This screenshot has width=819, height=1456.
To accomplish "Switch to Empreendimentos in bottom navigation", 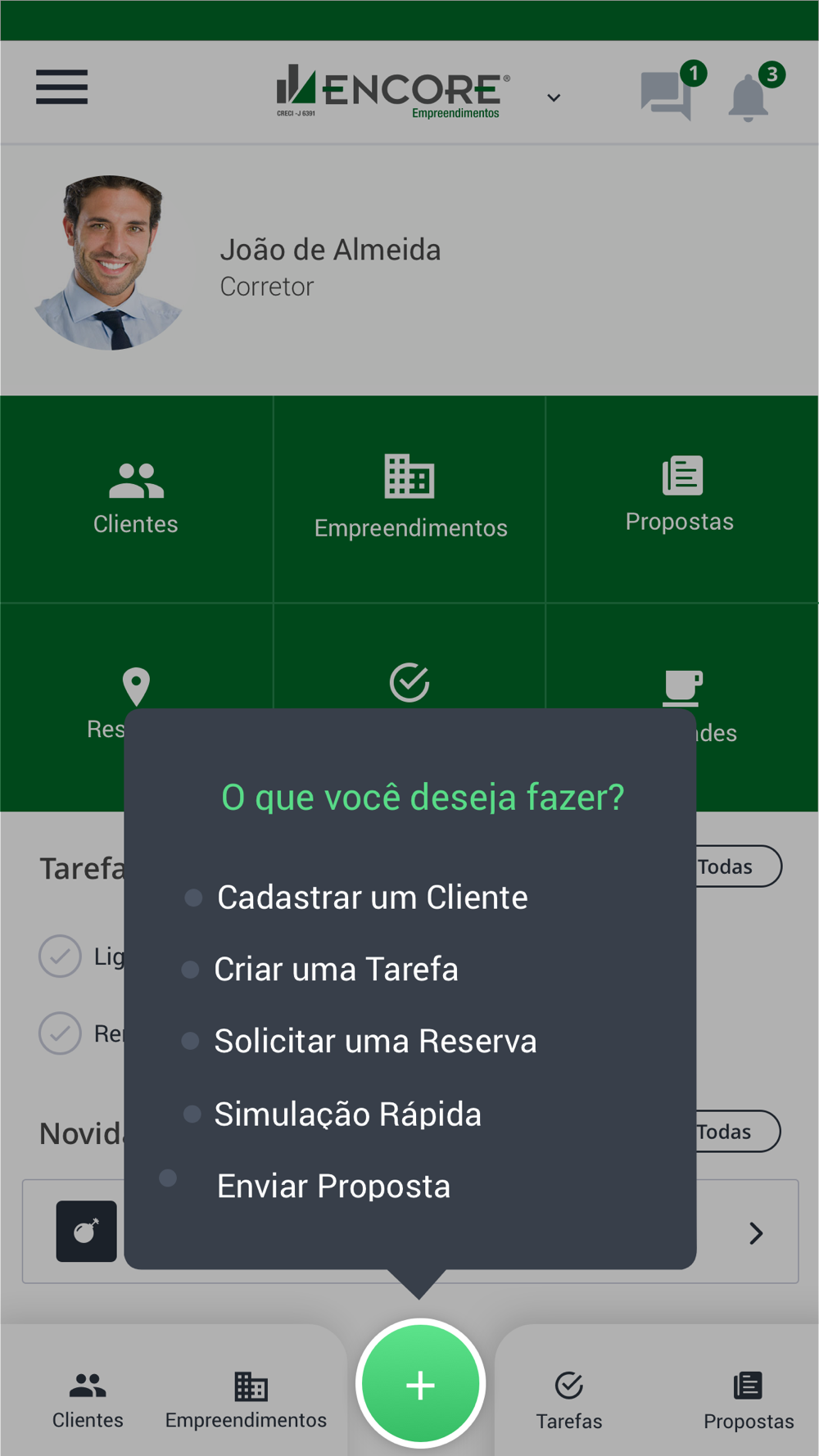I will coord(246,1399).
